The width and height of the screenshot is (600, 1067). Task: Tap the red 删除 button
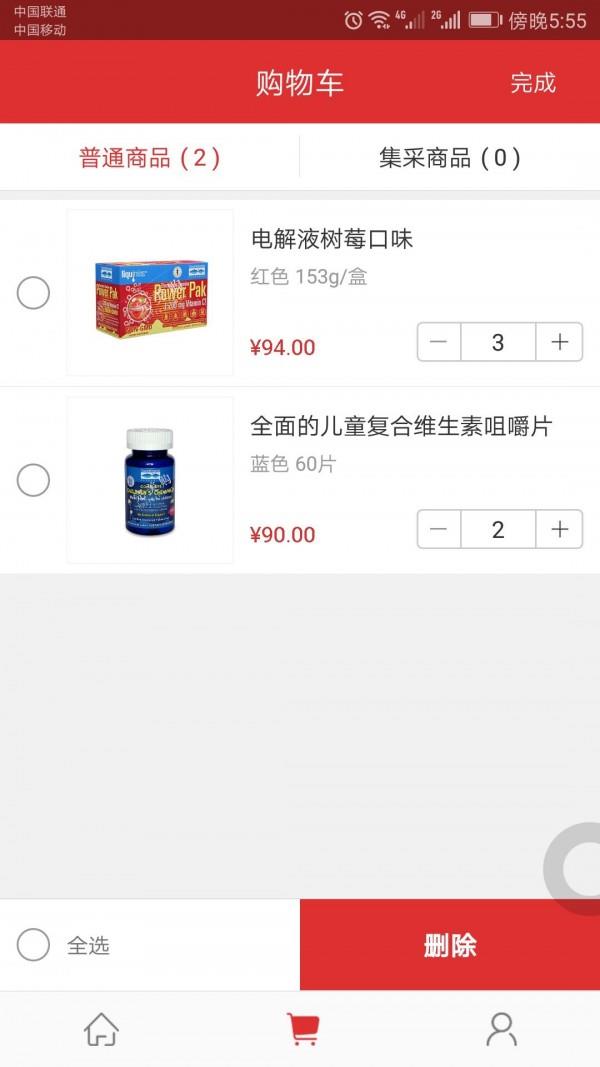pos(450,945)
